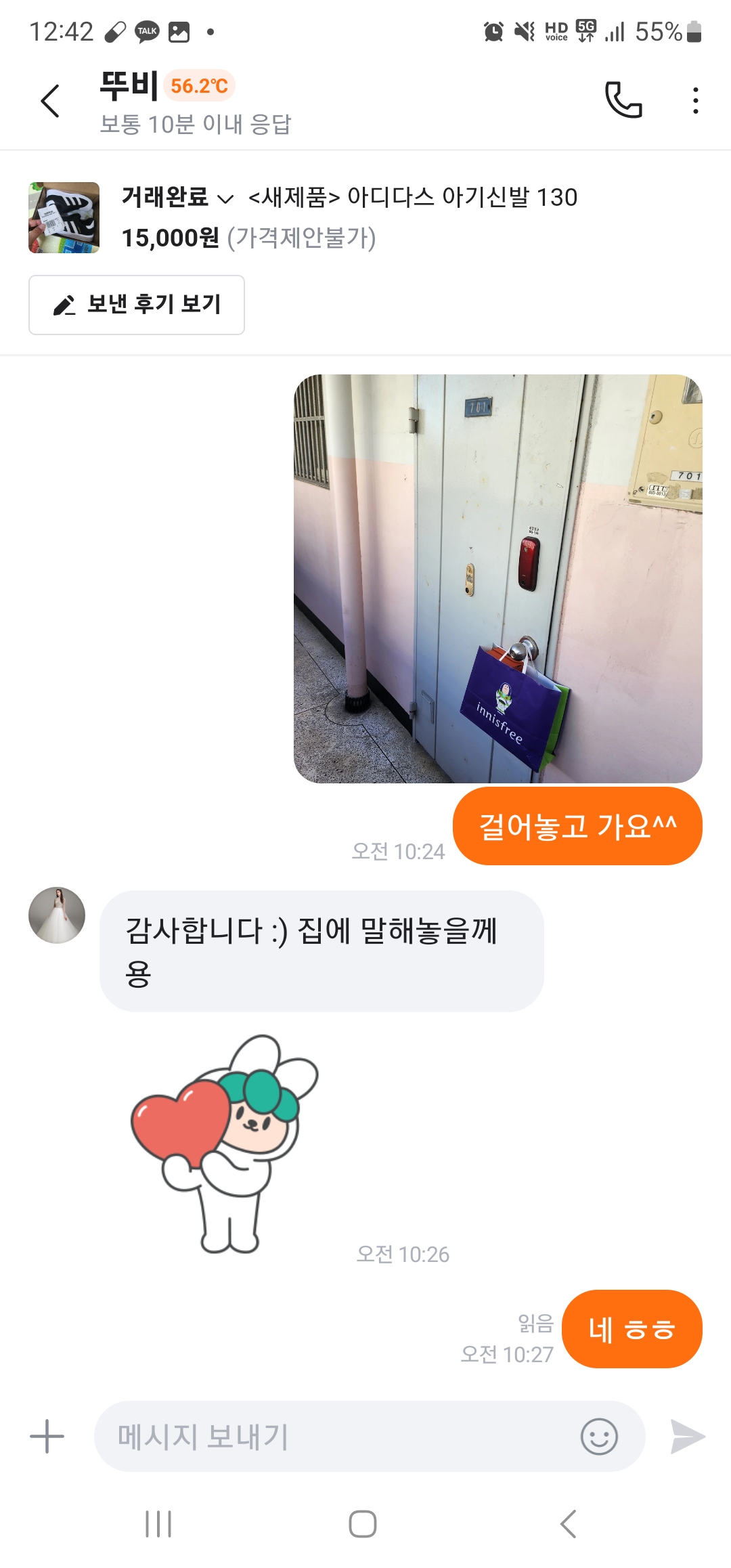The width and height of the screenshot is (731, 1568).
Task: Open the emoticon picker
Action: [599, 1436]
